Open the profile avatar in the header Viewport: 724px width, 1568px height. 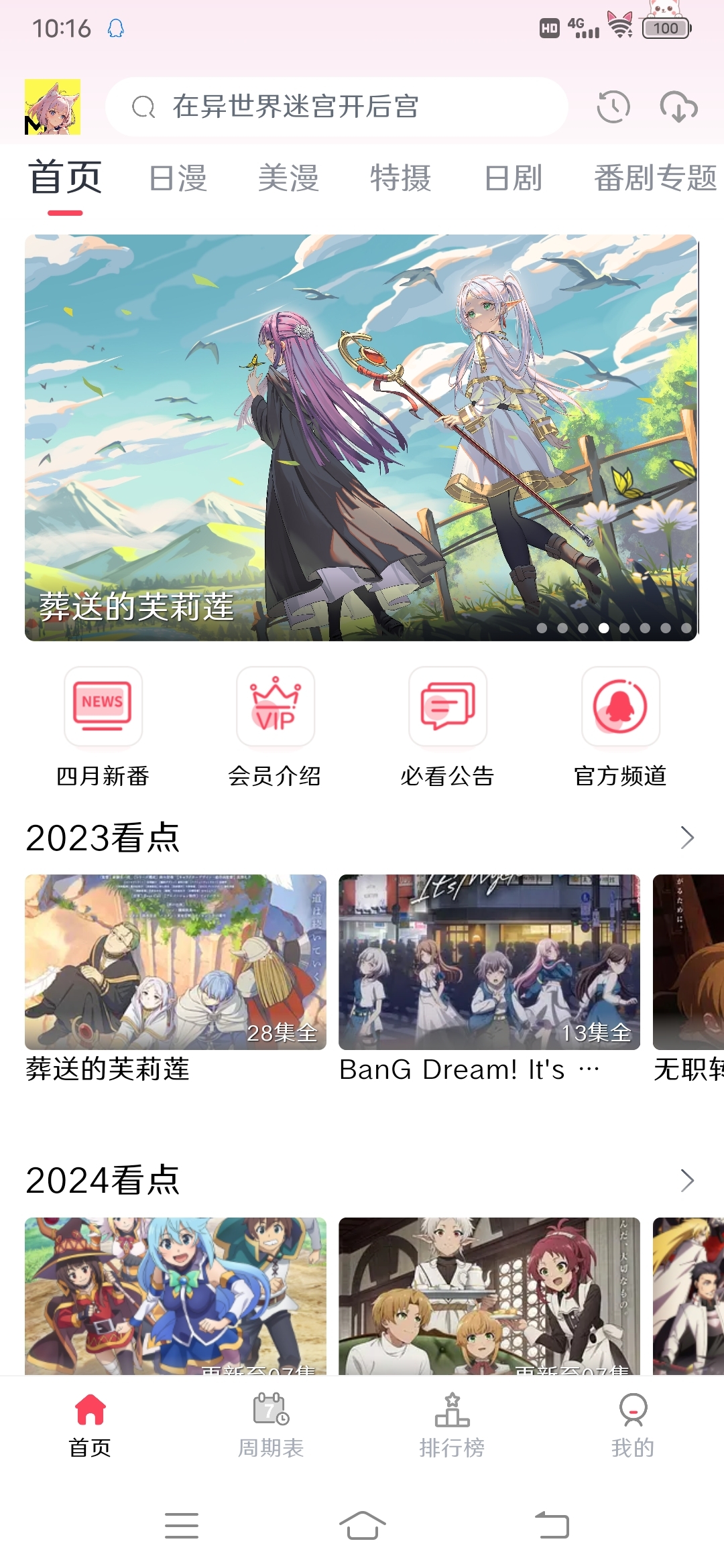[52, 107]
